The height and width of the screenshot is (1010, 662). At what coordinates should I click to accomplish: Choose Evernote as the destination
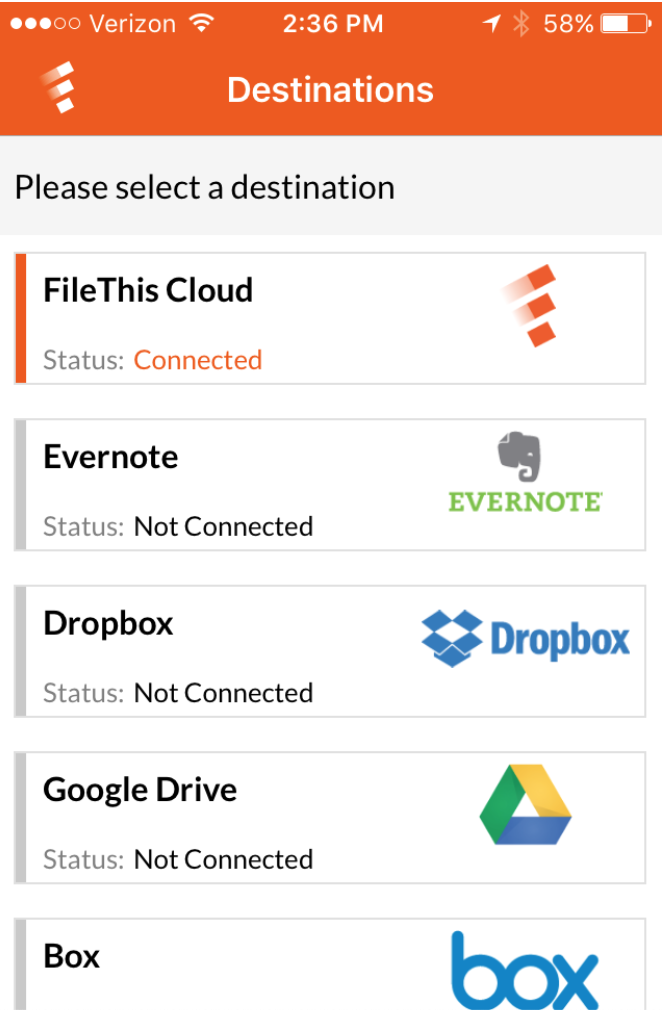pyautogui.click(x=330, y=485)
